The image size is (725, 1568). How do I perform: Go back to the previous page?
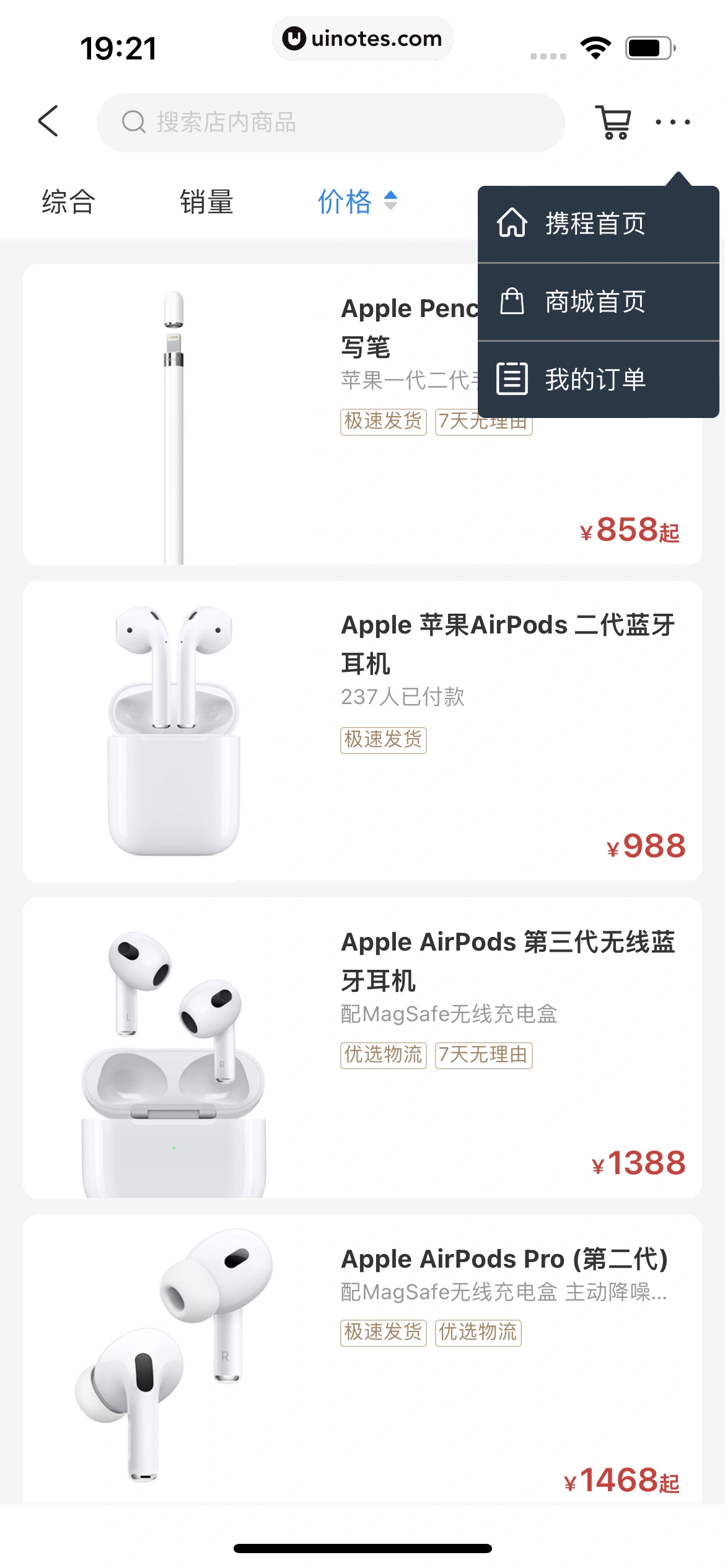pos(48,121)
